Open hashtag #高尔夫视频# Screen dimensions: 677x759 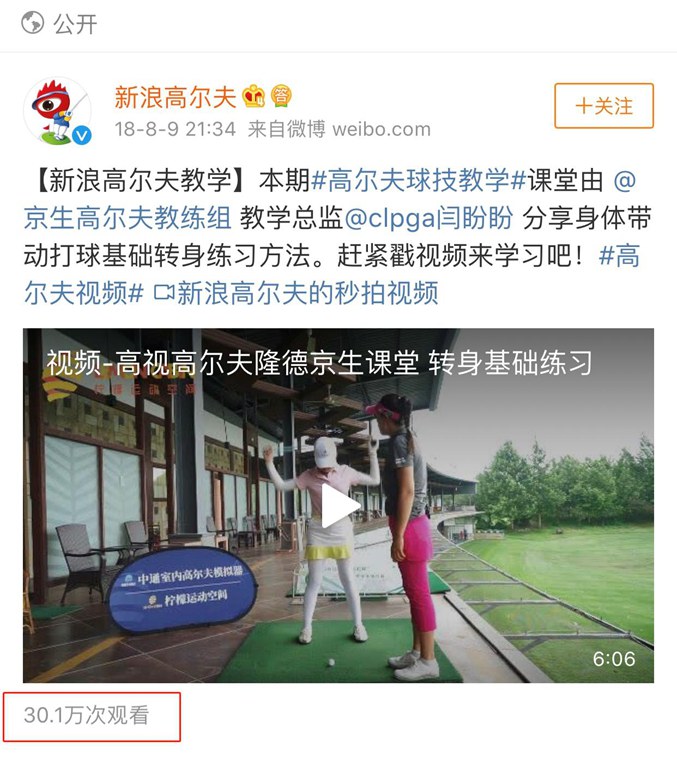pos(85,292)
